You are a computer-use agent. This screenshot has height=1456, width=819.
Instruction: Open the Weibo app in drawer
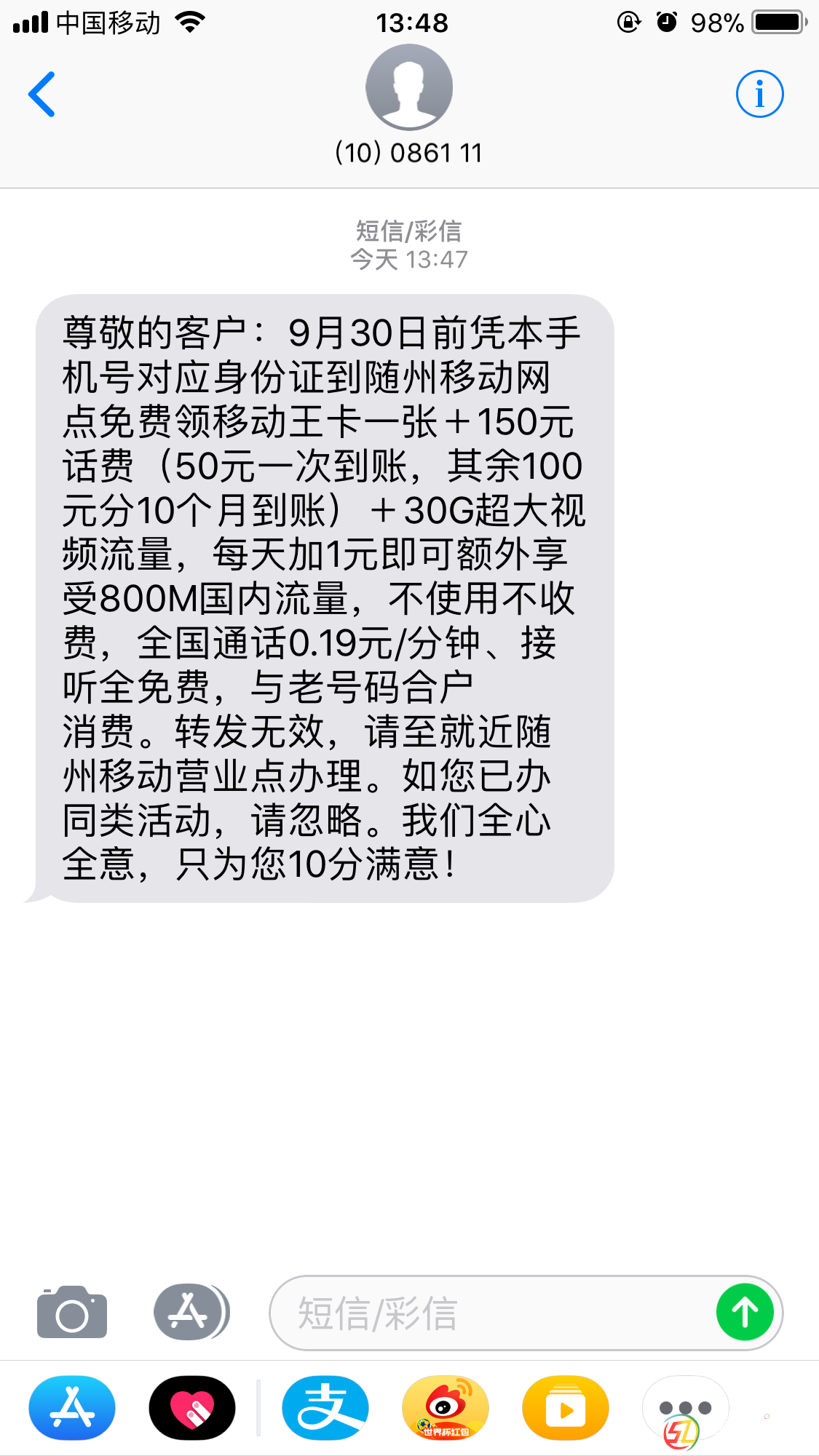446,1408
